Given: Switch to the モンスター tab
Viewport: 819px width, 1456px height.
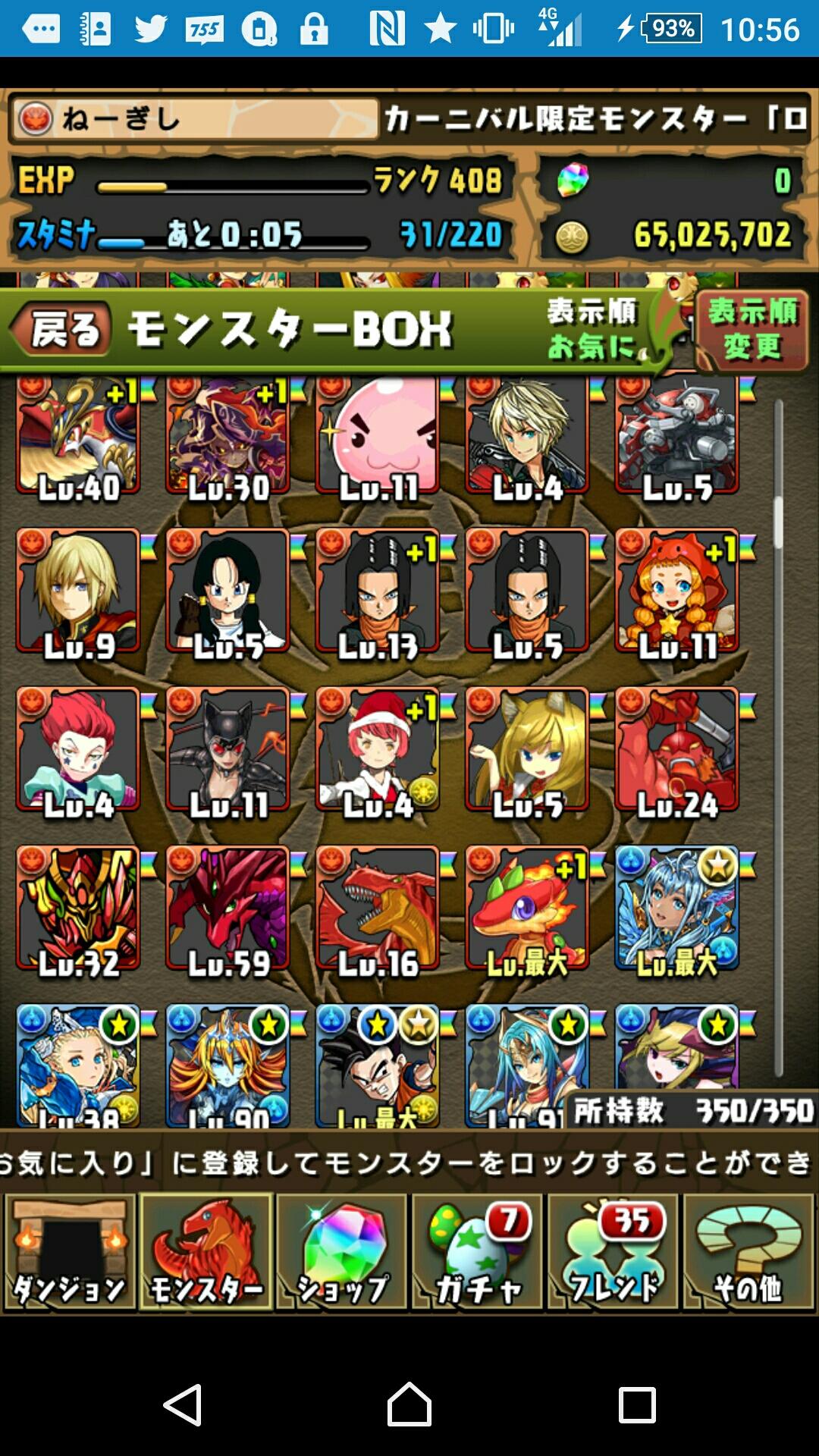Looking at the screenshot, I should pyautogui.click(x=206, y=1253).
